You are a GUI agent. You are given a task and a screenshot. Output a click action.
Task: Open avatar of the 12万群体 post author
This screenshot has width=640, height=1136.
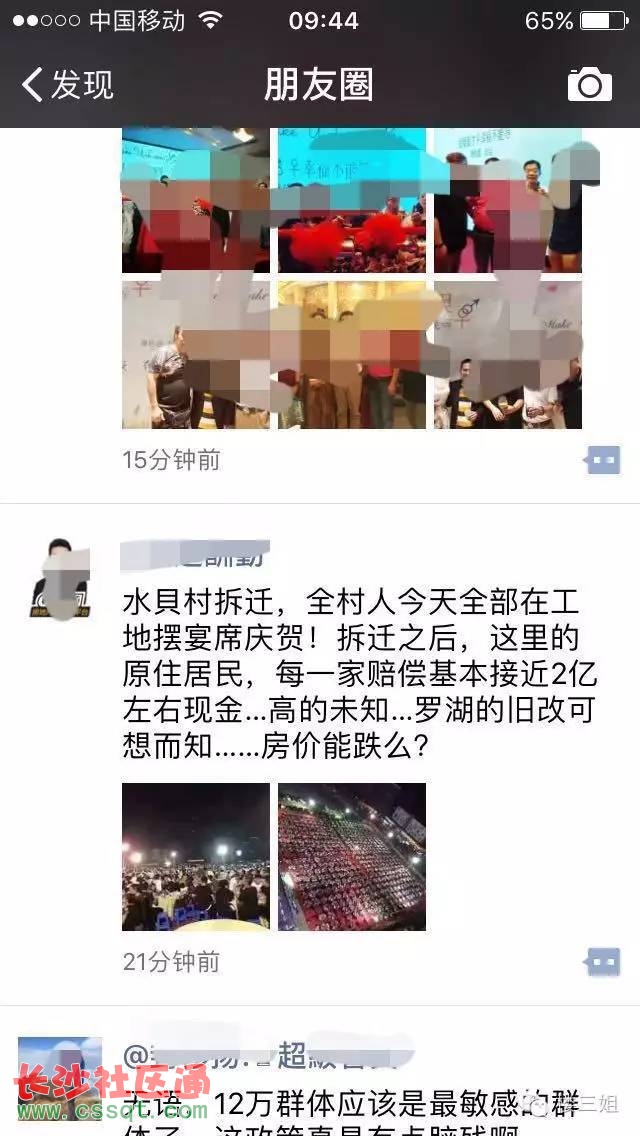pos(60,1077)
